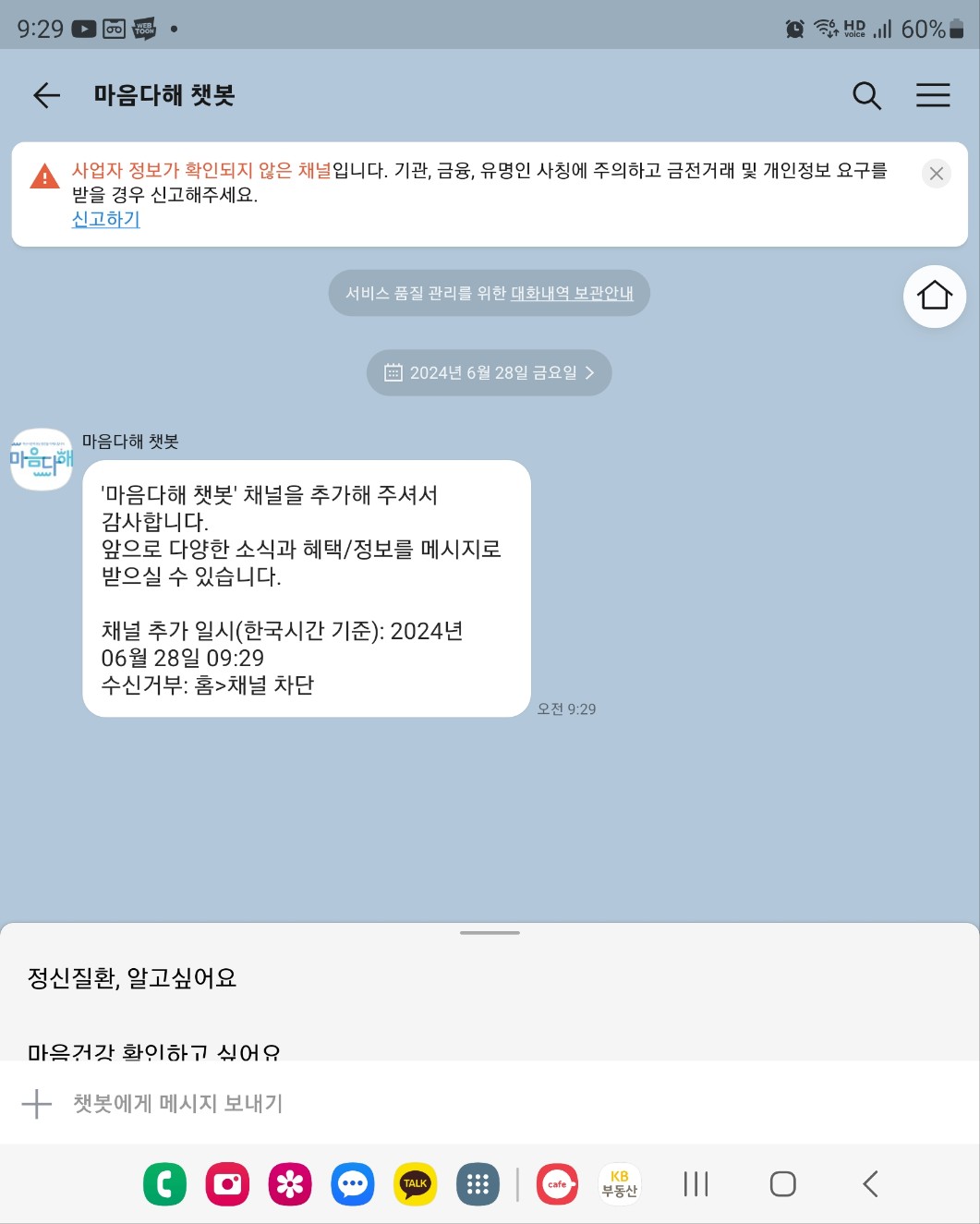Open the channel home button
The image size is (980, 1224).
pyautogui.click(x=934, y=297)
